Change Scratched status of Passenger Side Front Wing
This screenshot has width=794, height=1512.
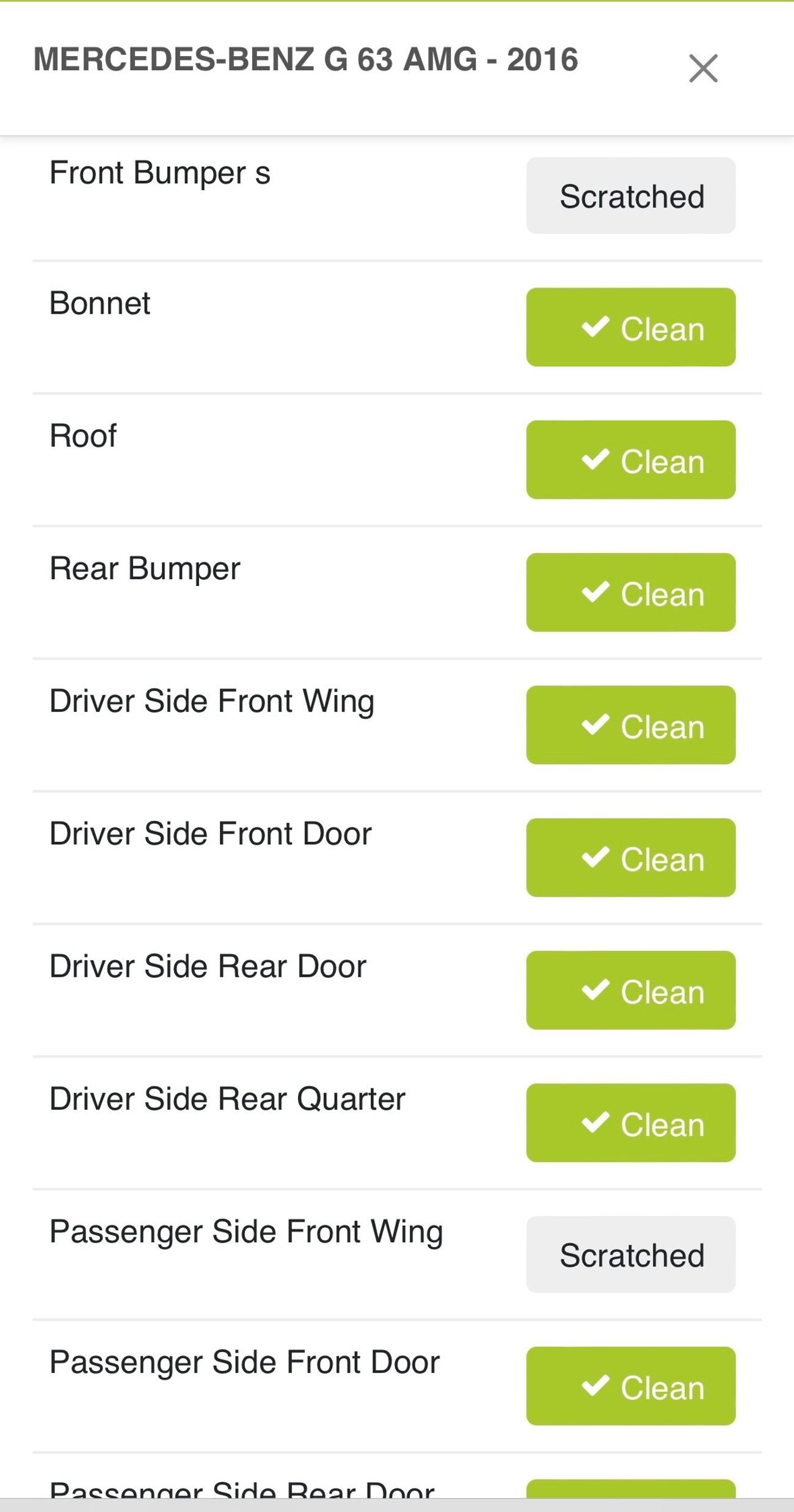(x=631, y=1255)
